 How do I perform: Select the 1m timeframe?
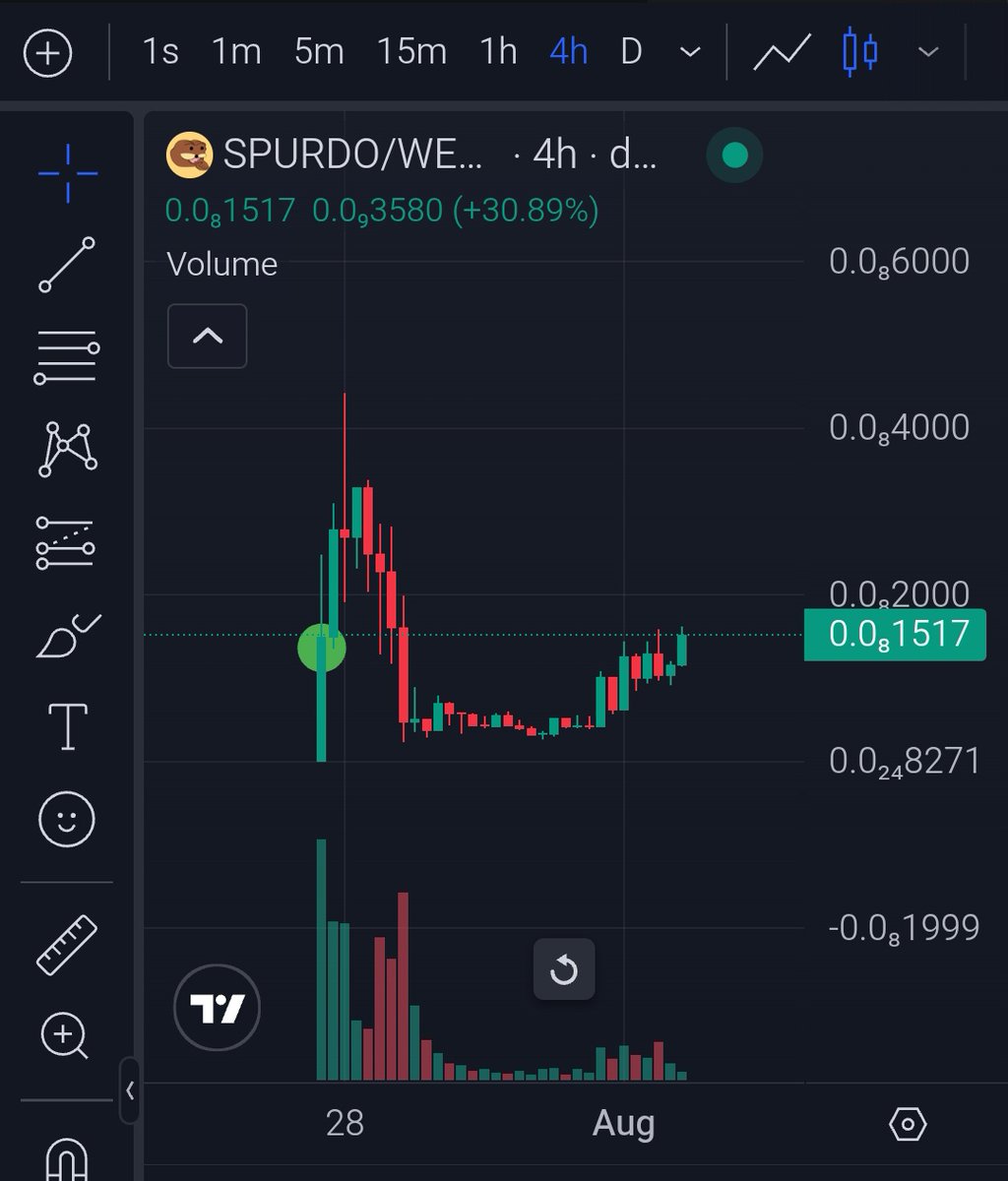point(236,51)
